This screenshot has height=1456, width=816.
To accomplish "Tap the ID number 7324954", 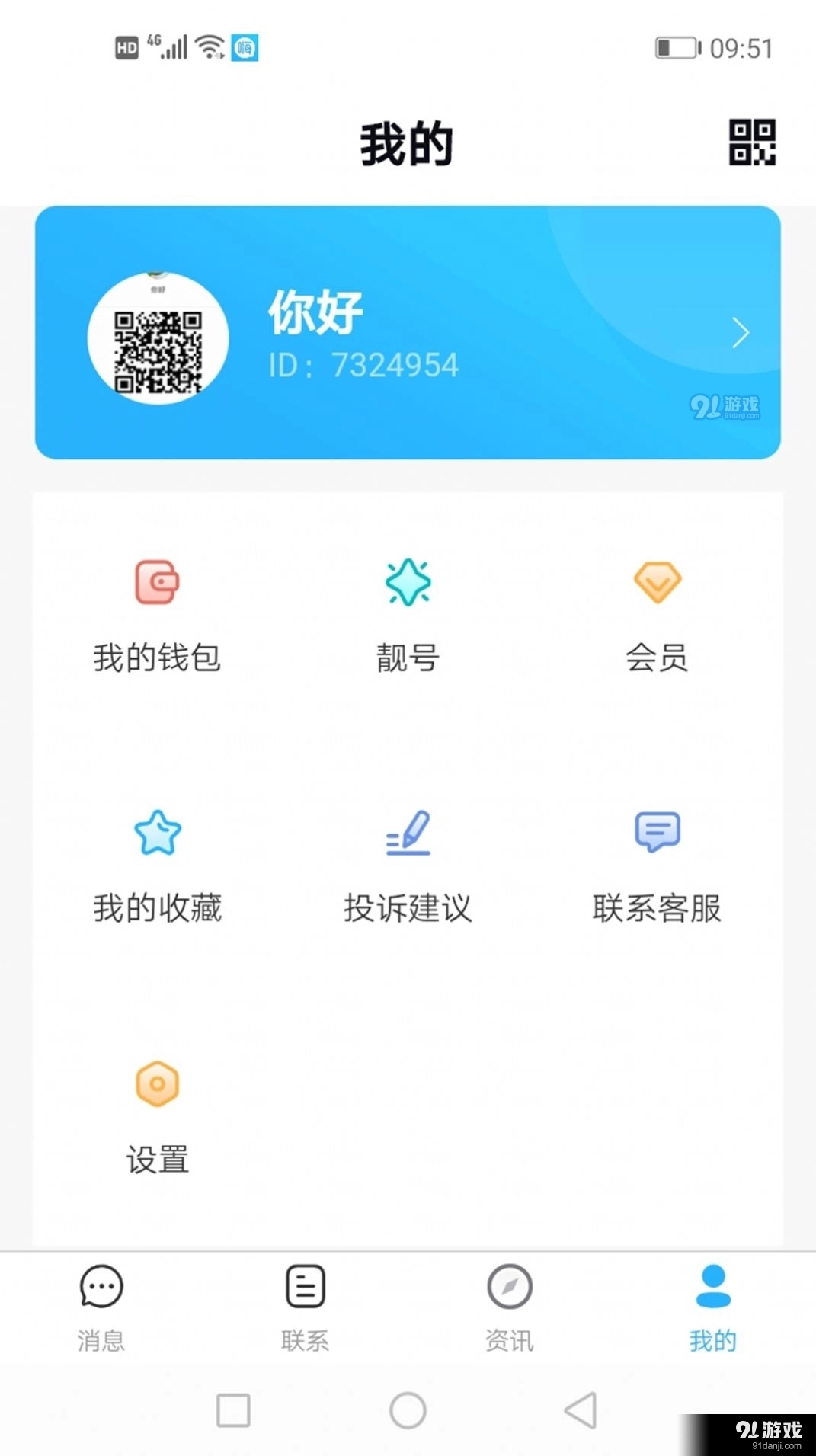I will tap(363, 365).
